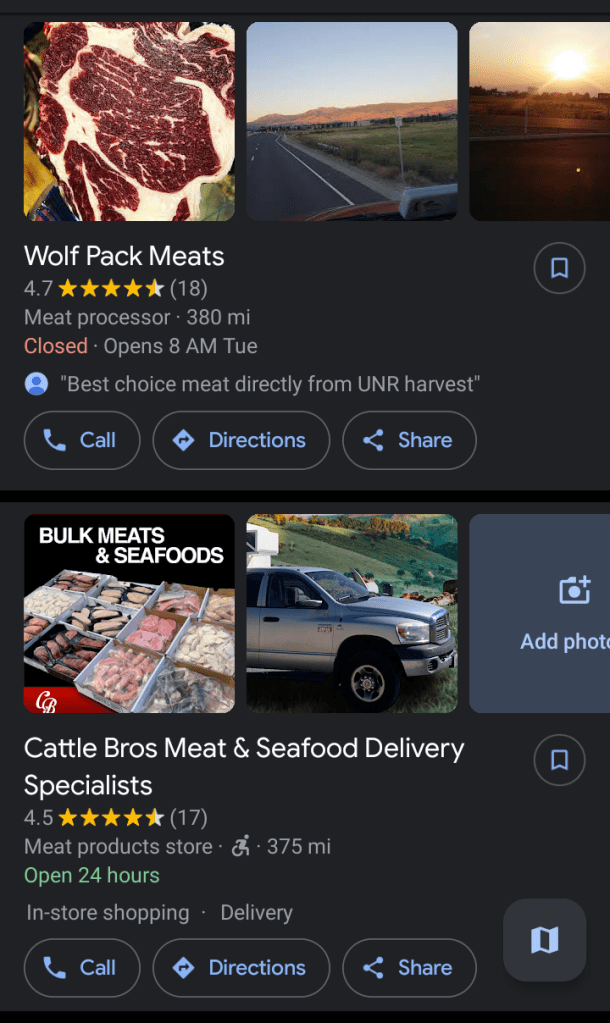Get directions to Cattle Bros Meat & Seafood
Screen dimensions: 610x1023
(x=240, y=968)
